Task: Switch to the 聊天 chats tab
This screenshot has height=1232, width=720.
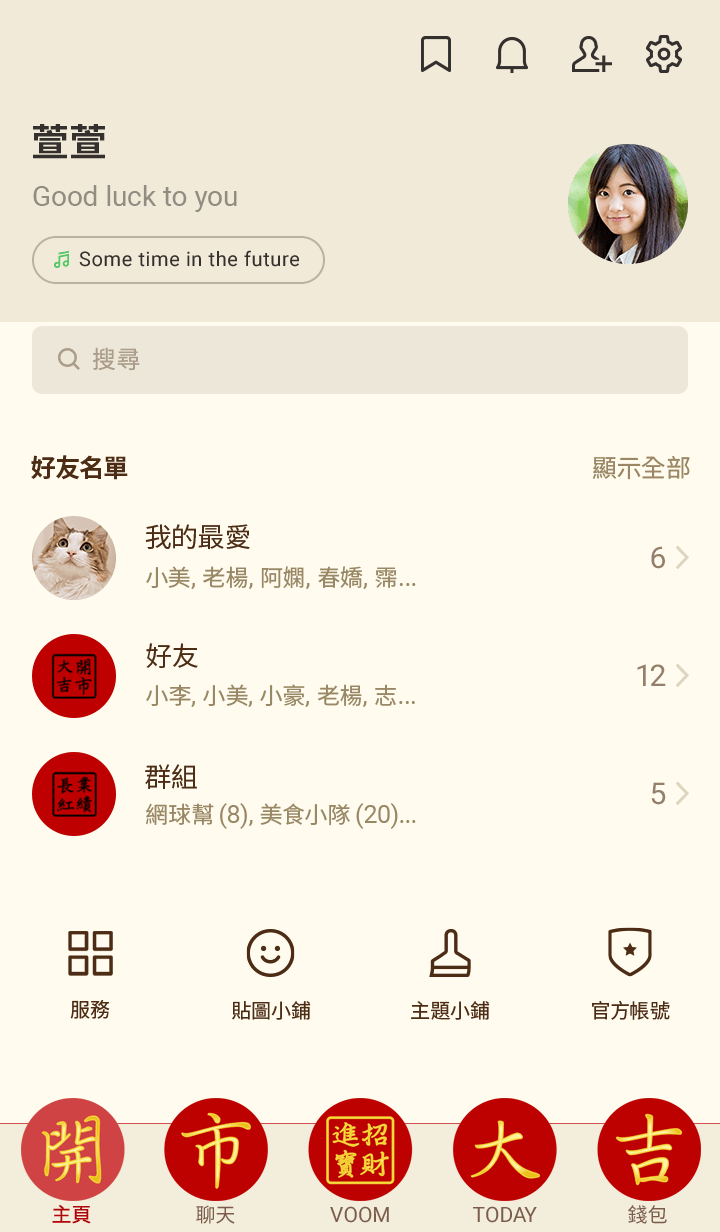Action: coord(216,1162)
